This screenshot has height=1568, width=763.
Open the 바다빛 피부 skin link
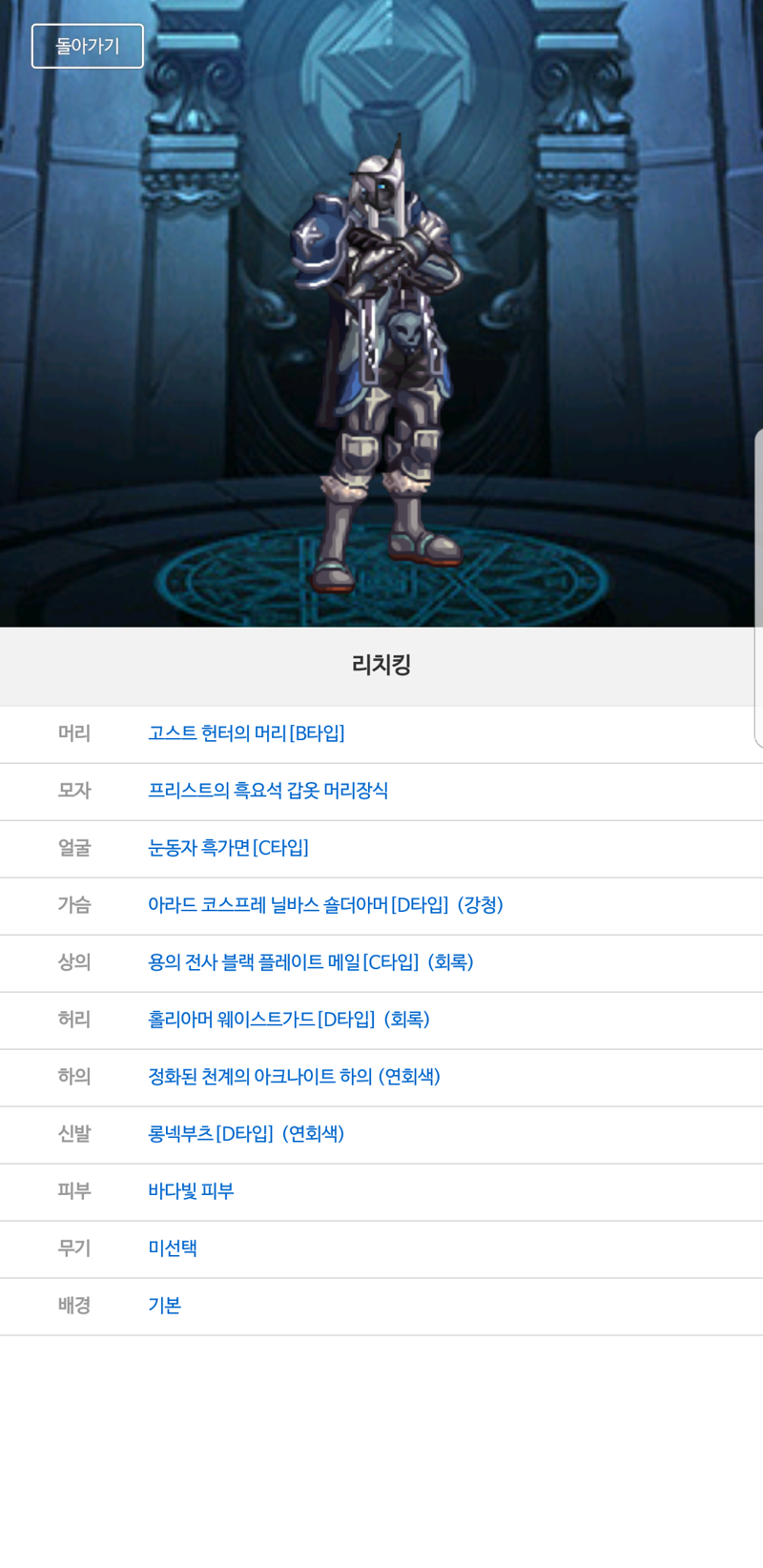(191, 1191)
